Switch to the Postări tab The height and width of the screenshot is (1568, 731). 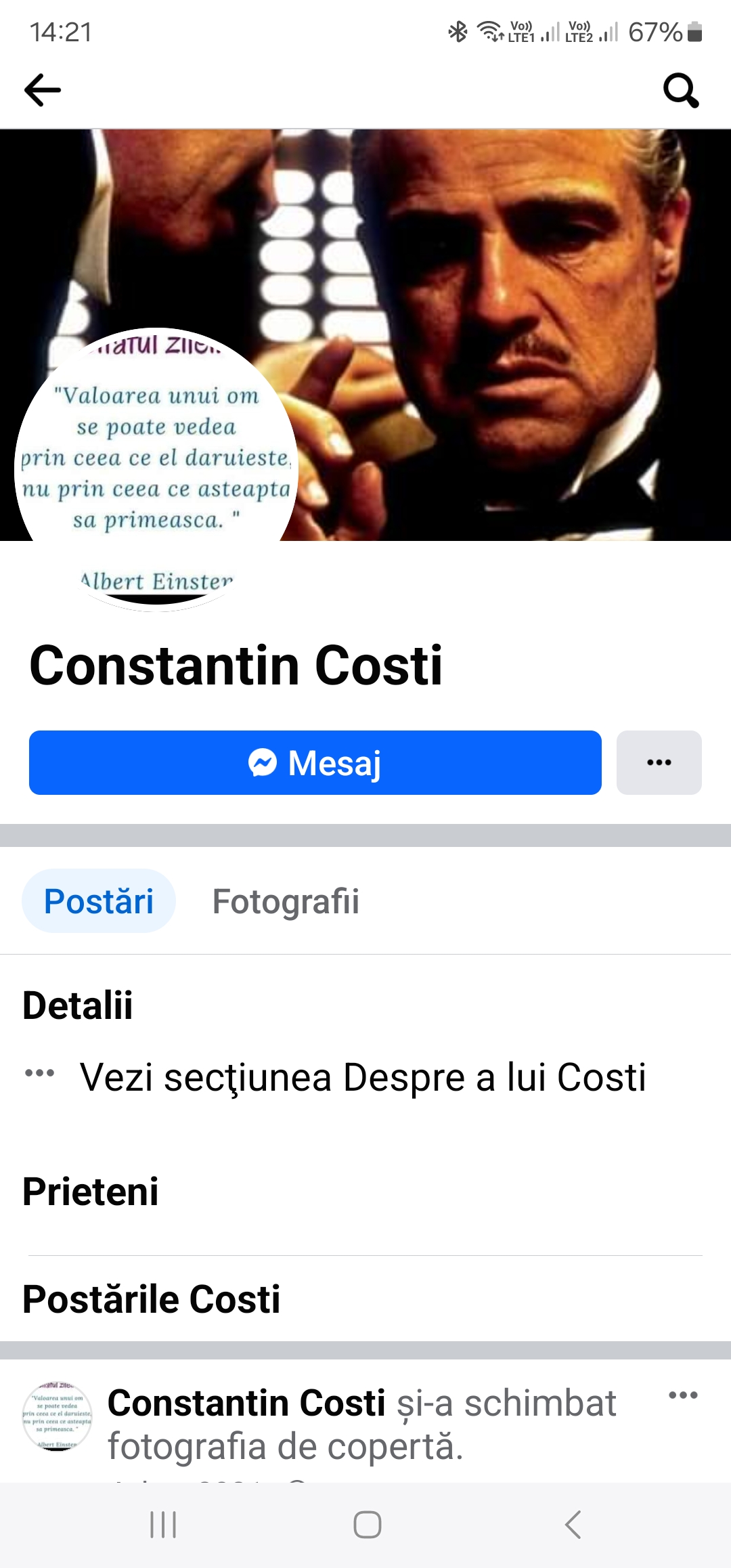[99, 901]
